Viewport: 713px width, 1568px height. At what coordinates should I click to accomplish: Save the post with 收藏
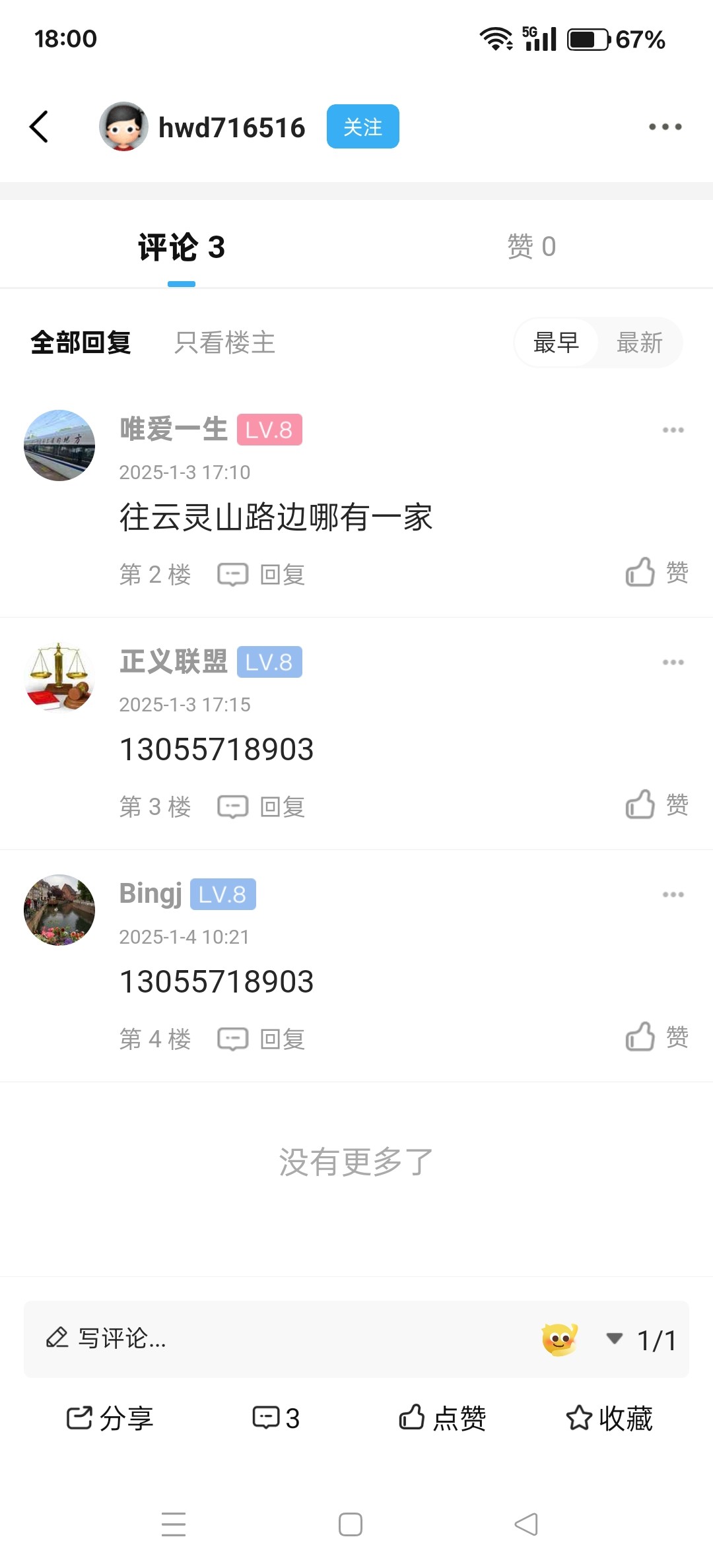[609, 1418]
